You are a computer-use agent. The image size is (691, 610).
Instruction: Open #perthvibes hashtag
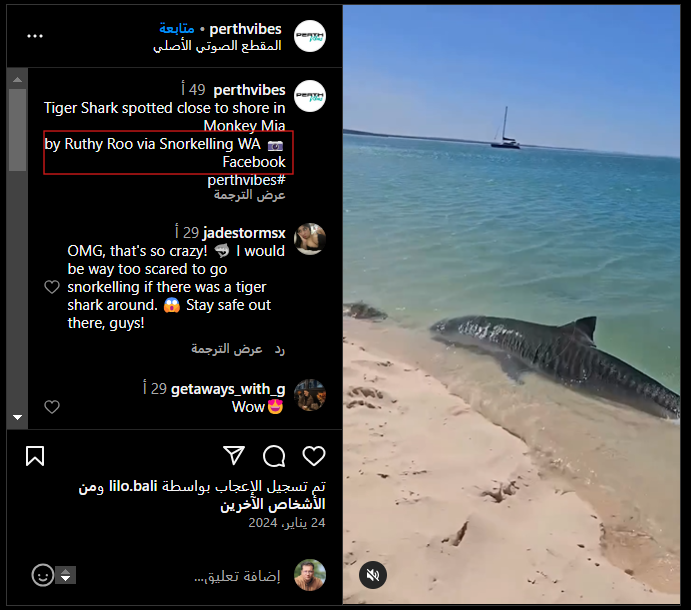pyautogui.click(x=246, y=180)
